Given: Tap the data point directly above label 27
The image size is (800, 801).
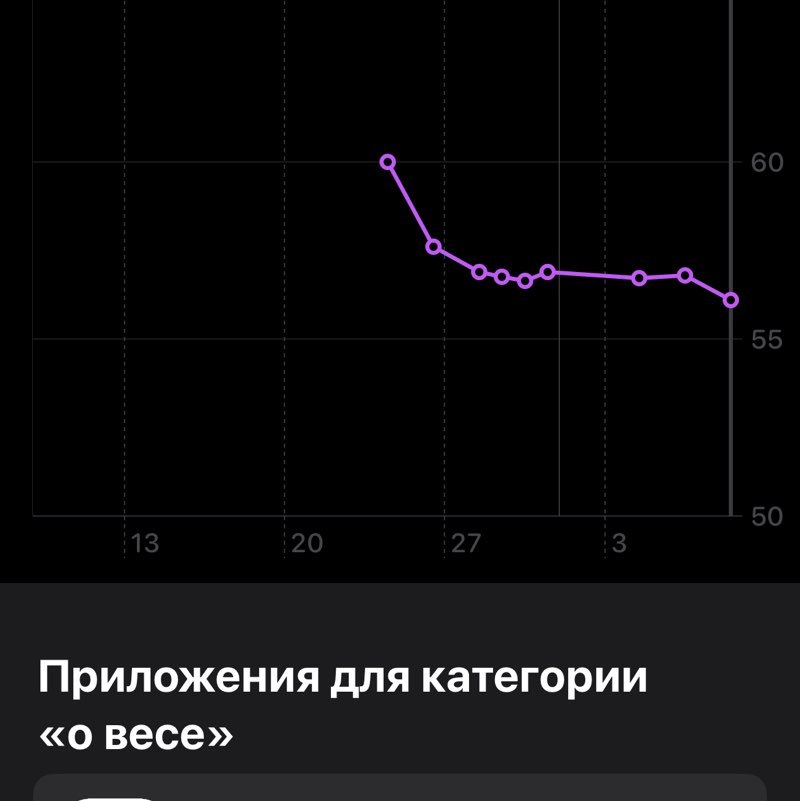Looking at the screenshot, I should [x=478, y=271].
